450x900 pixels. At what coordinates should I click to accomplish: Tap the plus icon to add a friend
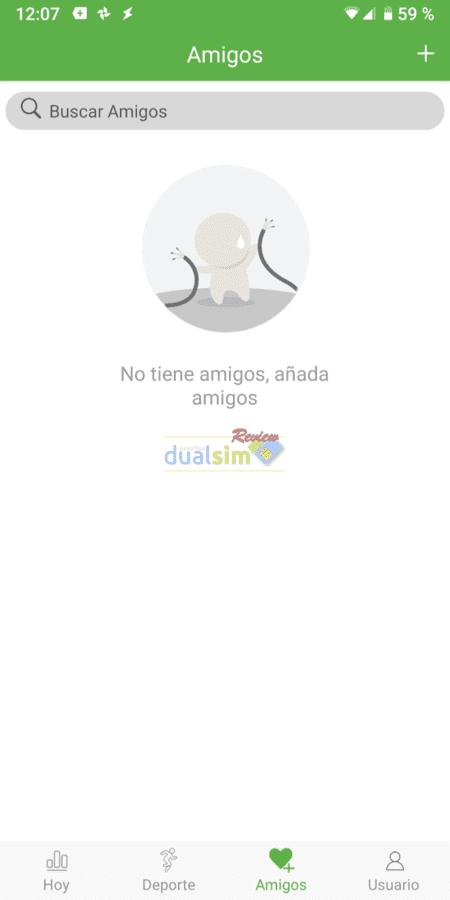[425, 55]
